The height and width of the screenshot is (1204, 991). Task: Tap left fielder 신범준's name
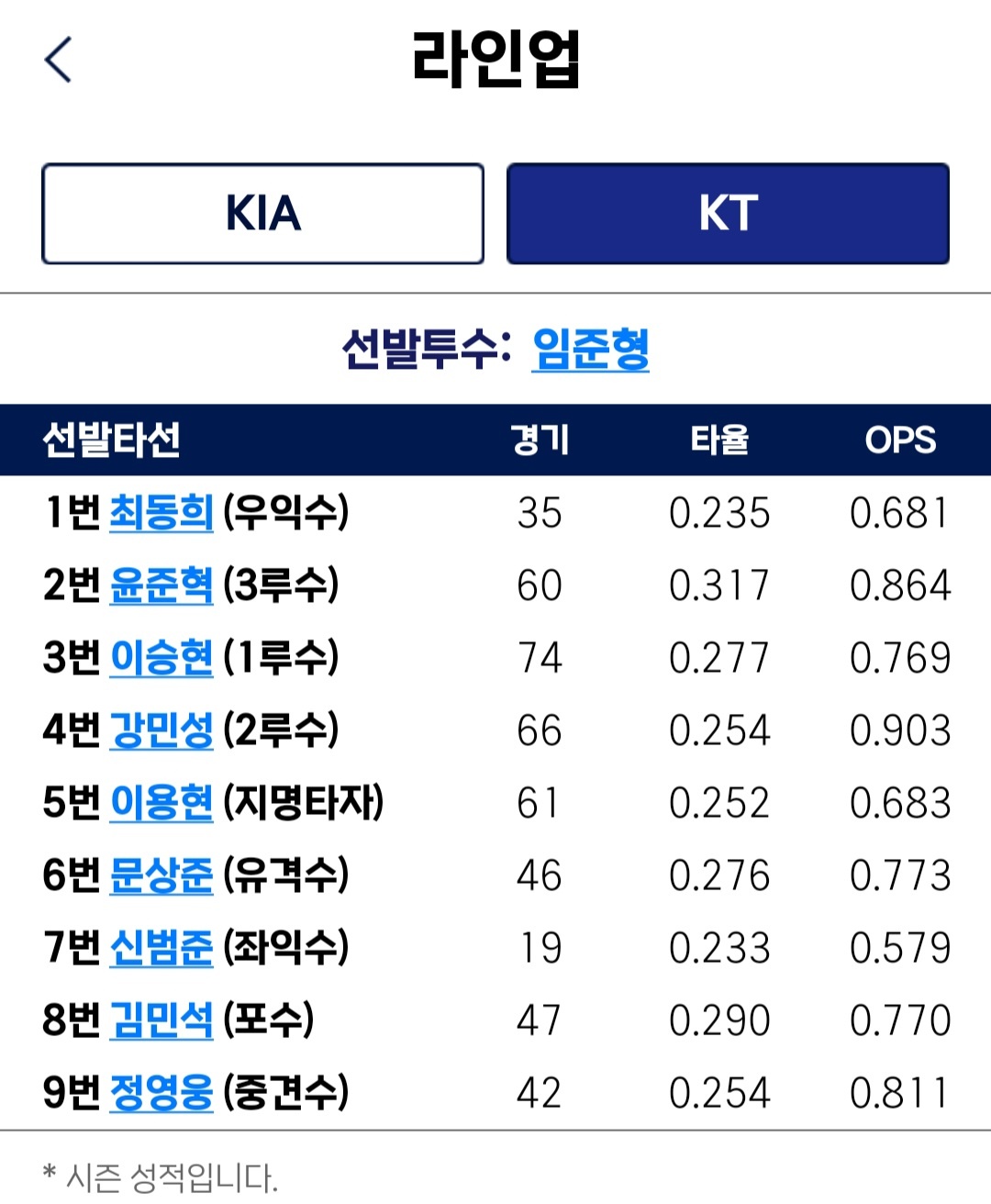[161, 947]
